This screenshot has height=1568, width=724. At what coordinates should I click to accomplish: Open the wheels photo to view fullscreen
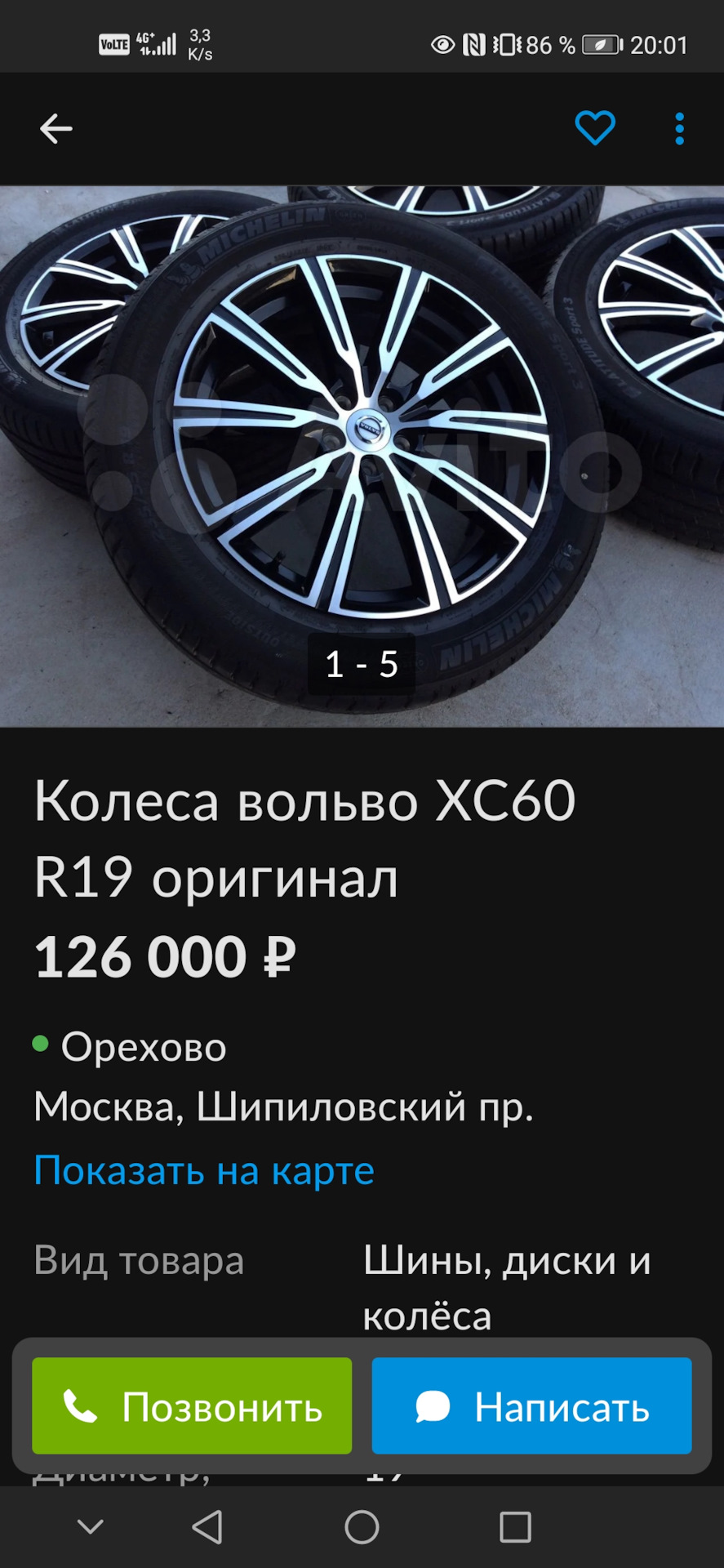coord(362,425)
